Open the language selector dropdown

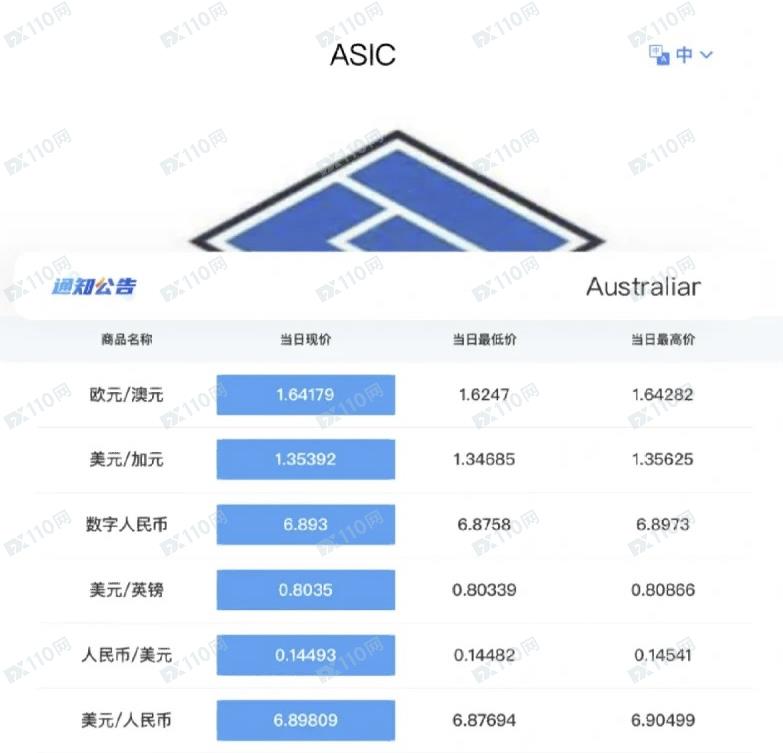682,55
